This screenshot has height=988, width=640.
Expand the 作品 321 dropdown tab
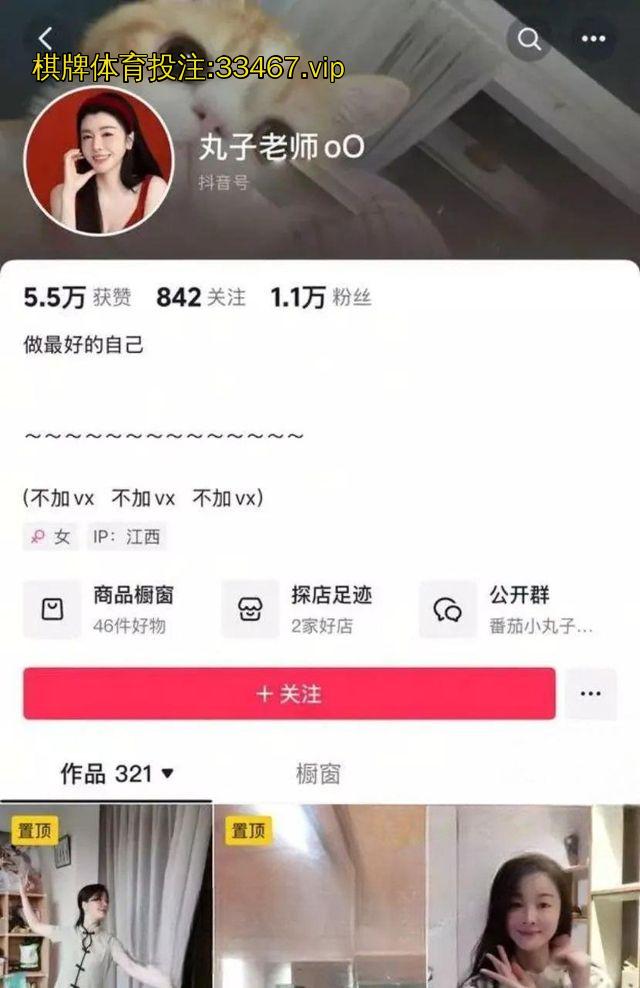[x=118, y=773]
